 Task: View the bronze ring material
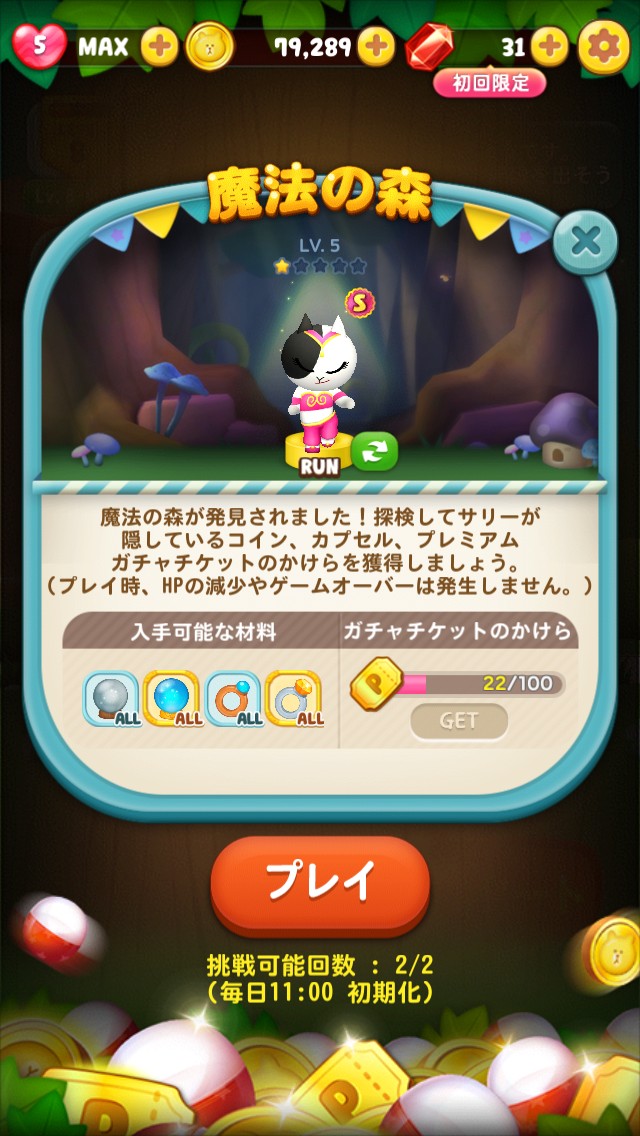[234, 698]
